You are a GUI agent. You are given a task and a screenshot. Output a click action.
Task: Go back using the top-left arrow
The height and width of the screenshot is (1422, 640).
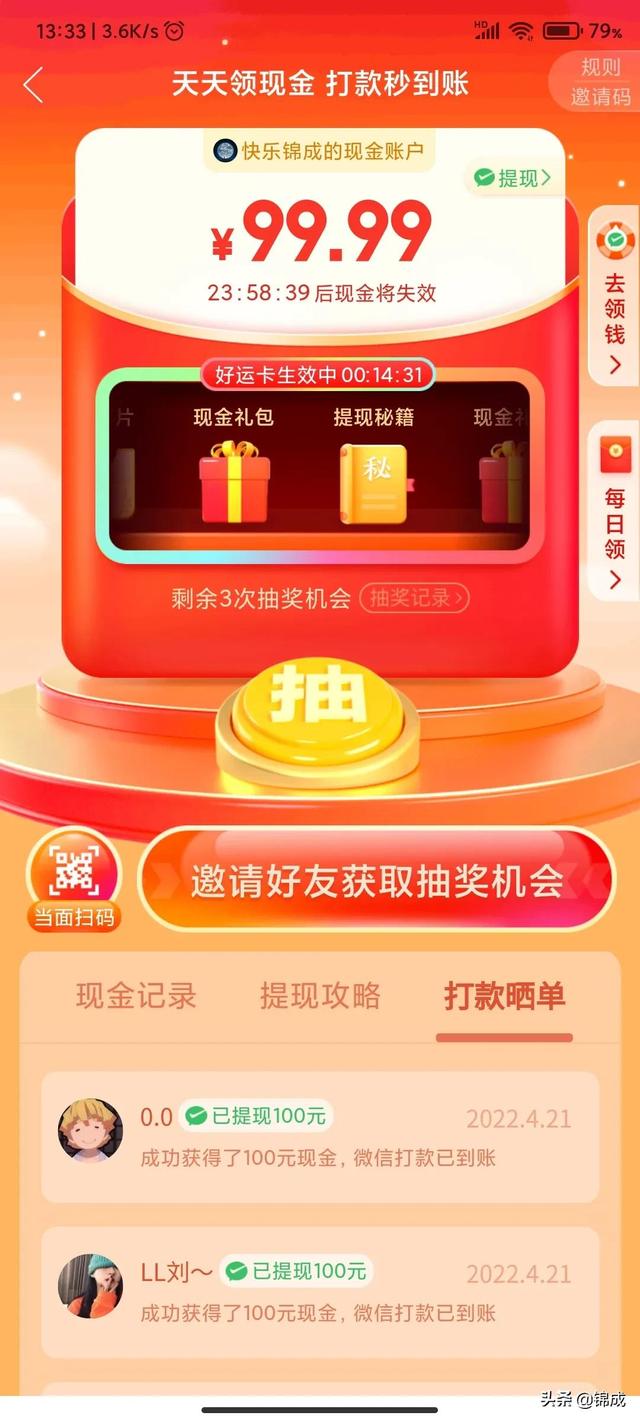(x=34, y=85)
